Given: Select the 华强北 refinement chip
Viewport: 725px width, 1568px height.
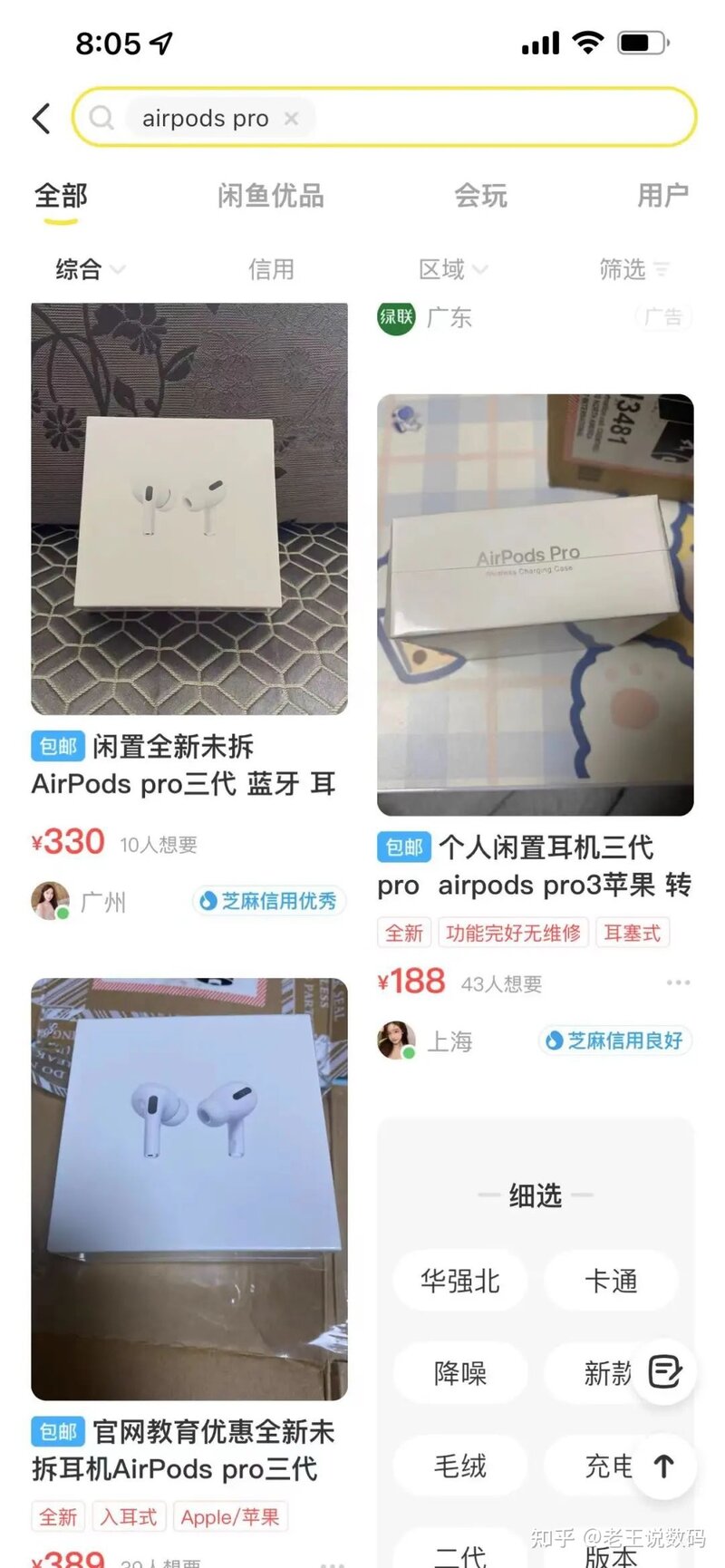Looking at the screenshot, I should (x=460, y=1281).
